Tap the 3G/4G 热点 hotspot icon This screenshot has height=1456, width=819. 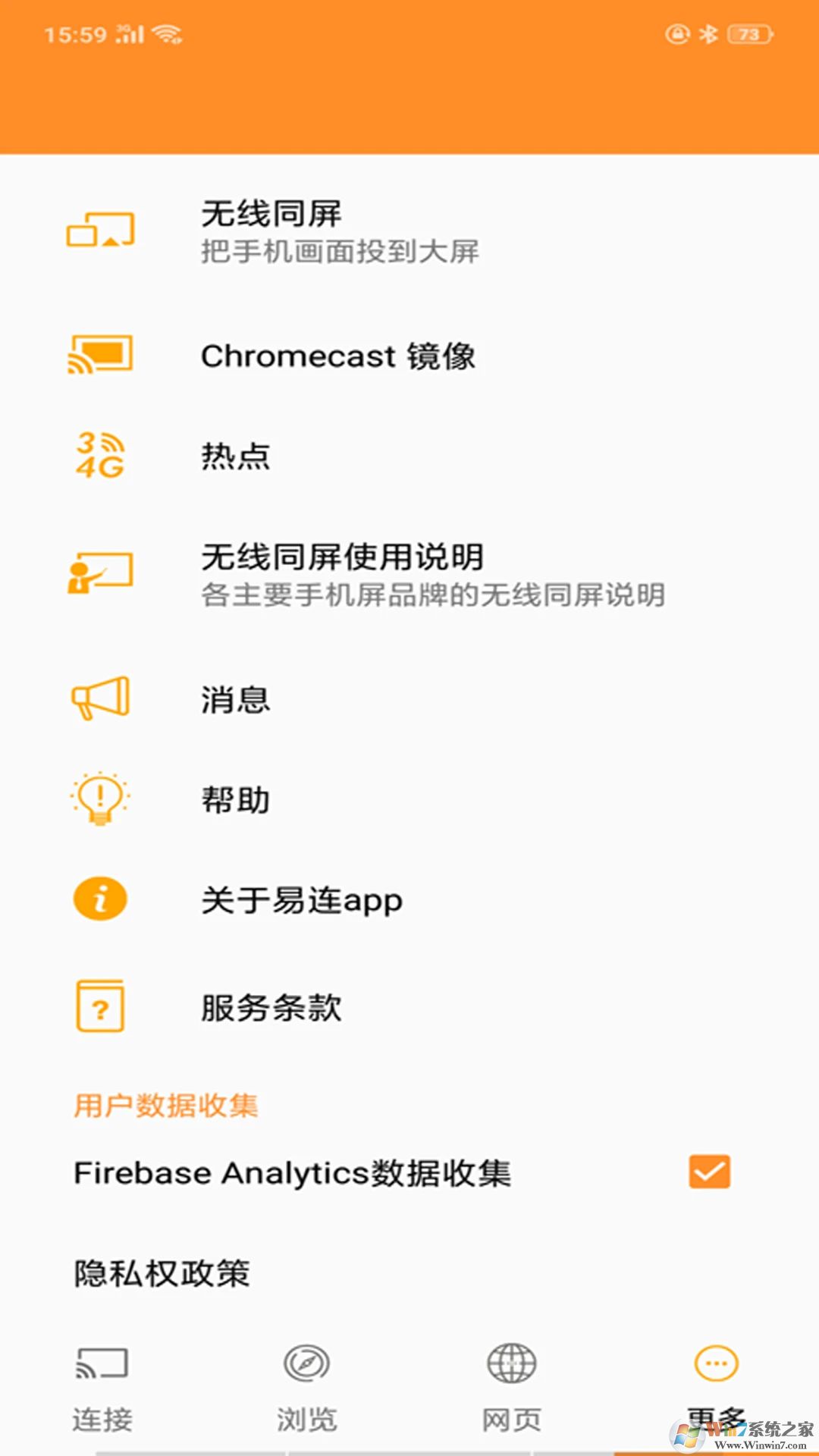pos(99,456)
